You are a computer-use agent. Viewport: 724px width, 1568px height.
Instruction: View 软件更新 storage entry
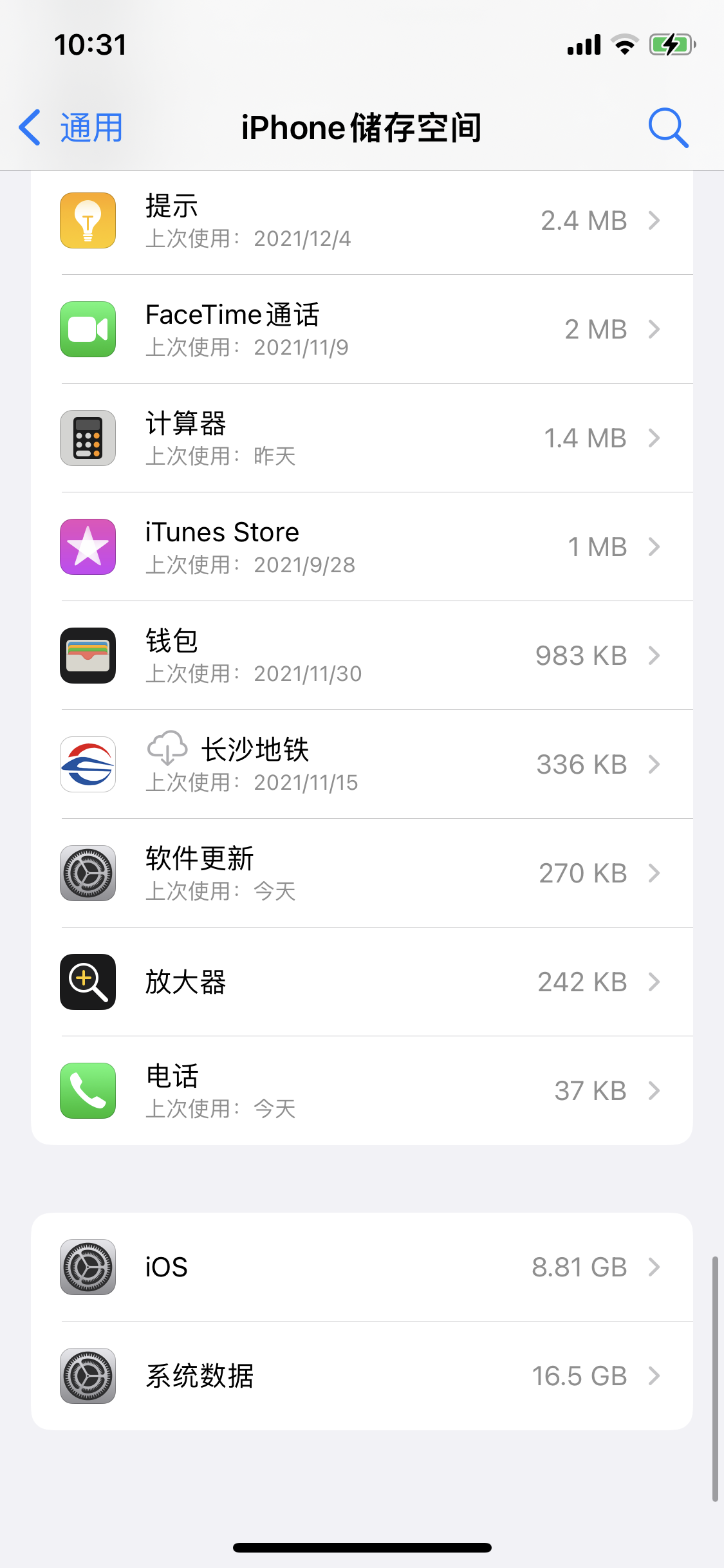362,873
